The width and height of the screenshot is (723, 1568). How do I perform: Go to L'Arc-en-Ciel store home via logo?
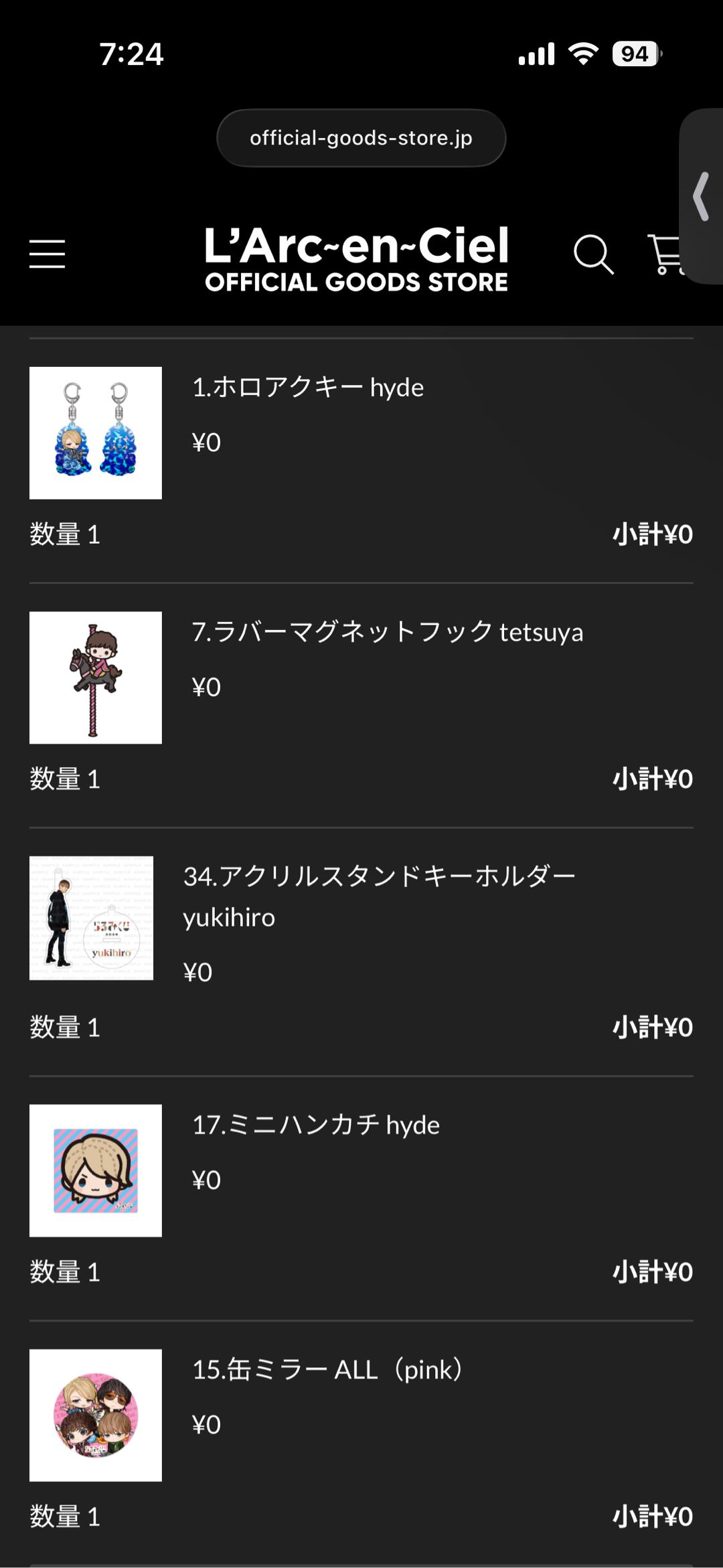pyautogui.click(x=357, y=258)
